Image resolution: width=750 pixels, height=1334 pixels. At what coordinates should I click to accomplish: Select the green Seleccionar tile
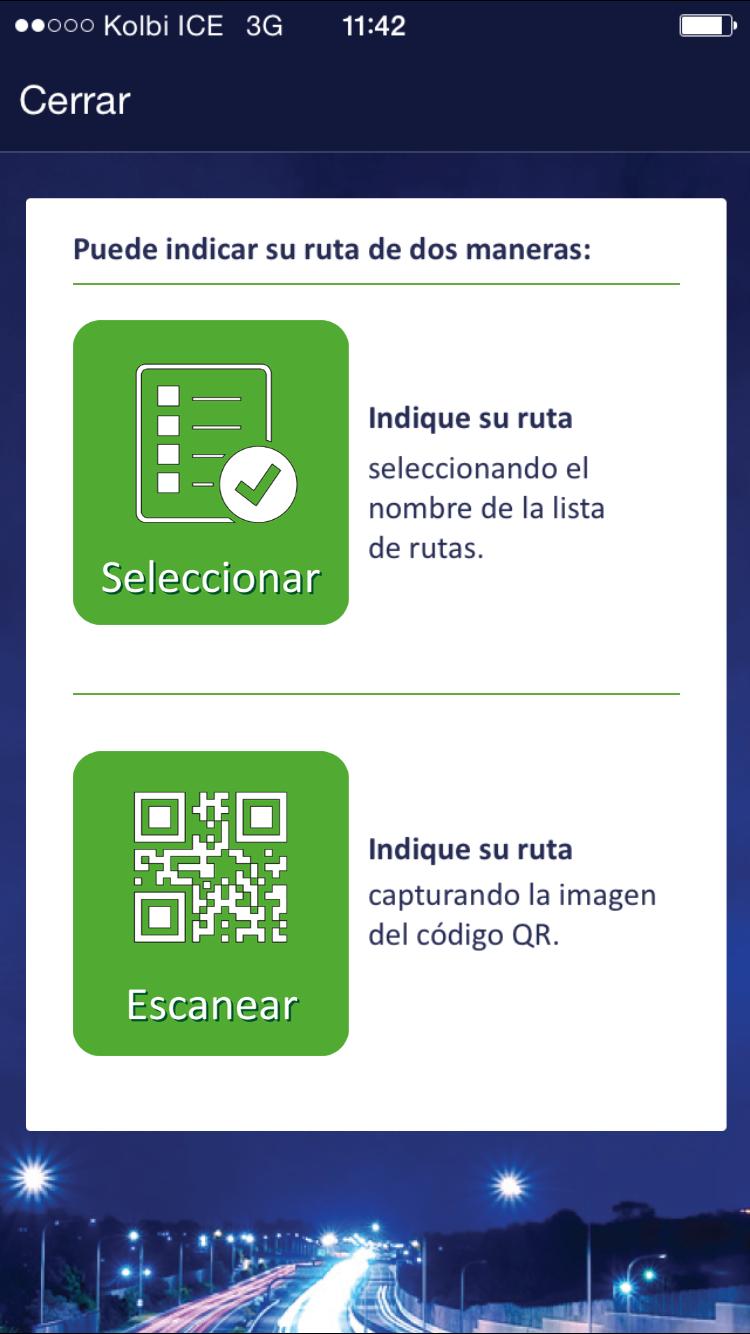[x=210, y=470]
